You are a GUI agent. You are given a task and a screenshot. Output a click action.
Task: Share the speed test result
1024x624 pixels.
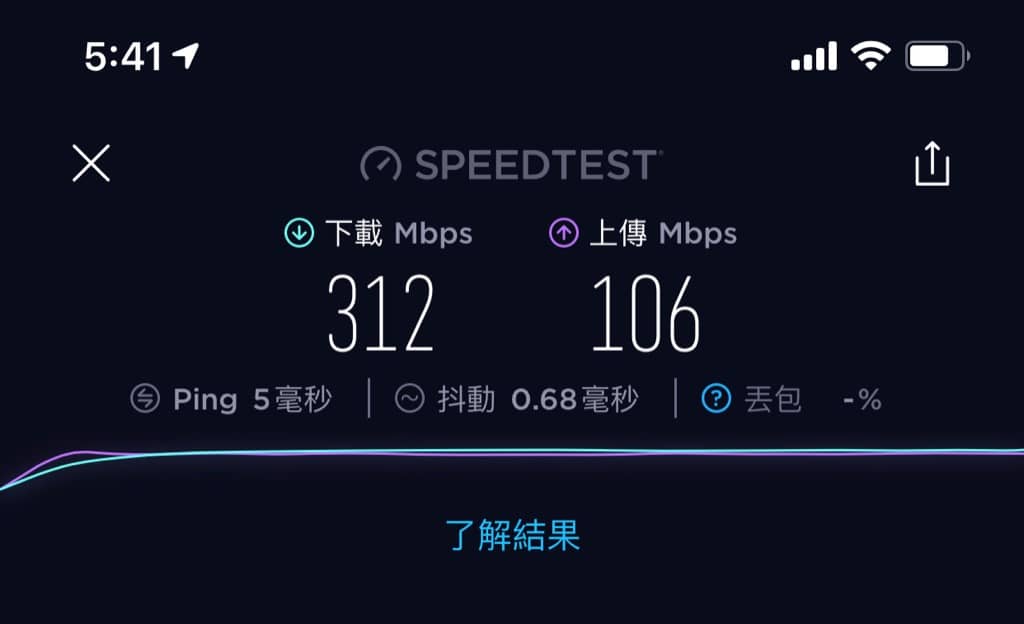click(931, 164)
